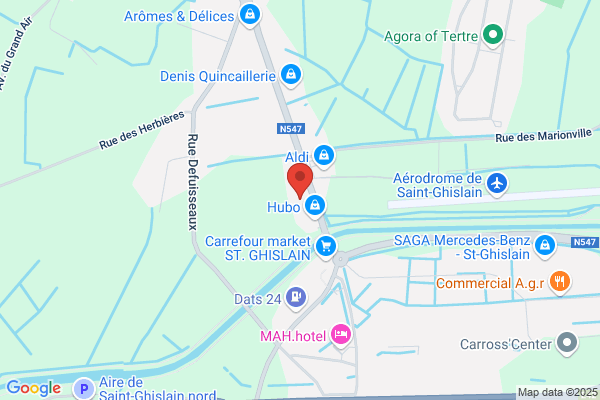The image size is (600, 400).
Task: Open the Aire de Saint-Ghislain nord parking marker
Action: click(x=84, y=389)
